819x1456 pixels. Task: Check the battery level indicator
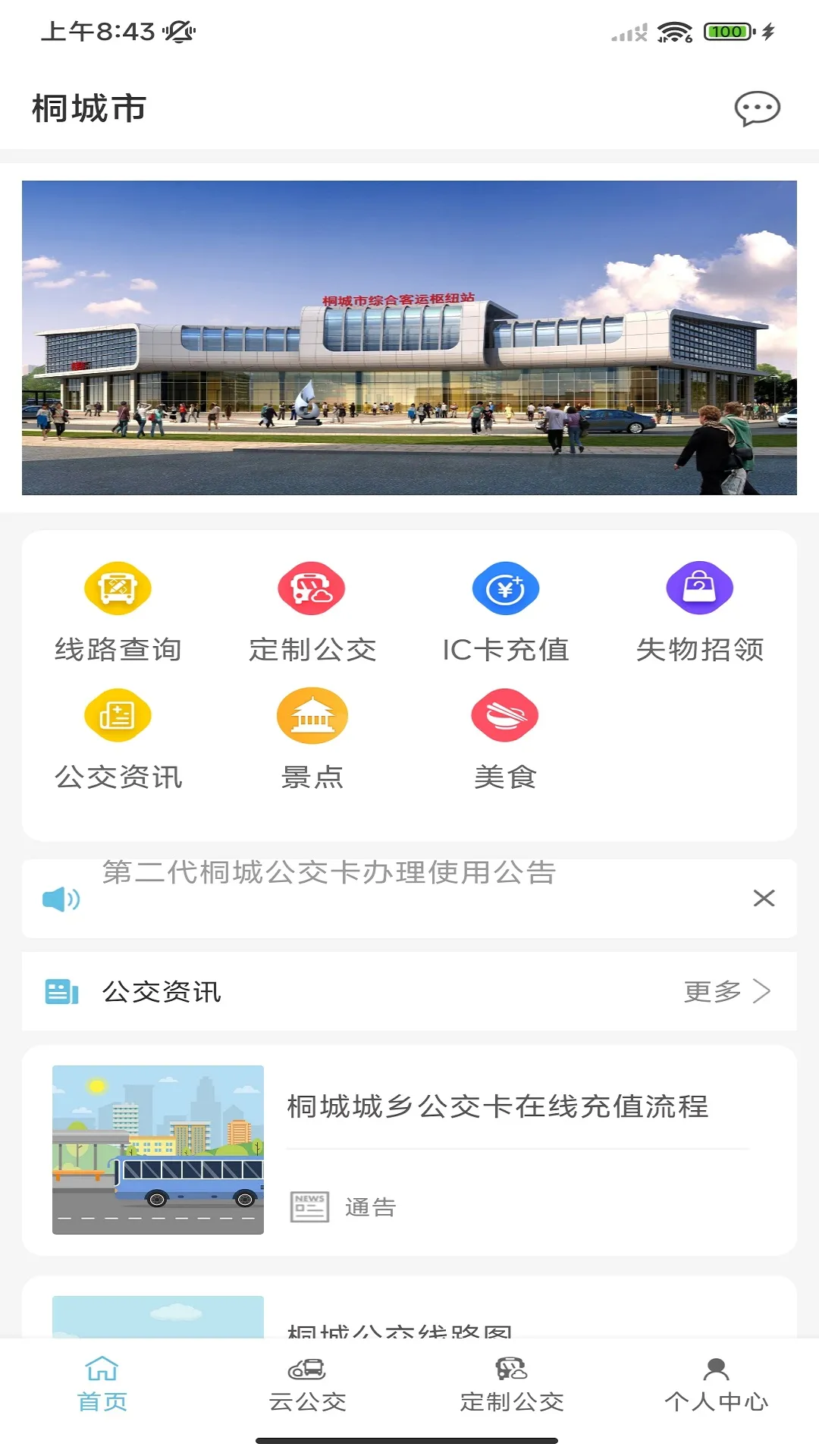pos(726,31)
